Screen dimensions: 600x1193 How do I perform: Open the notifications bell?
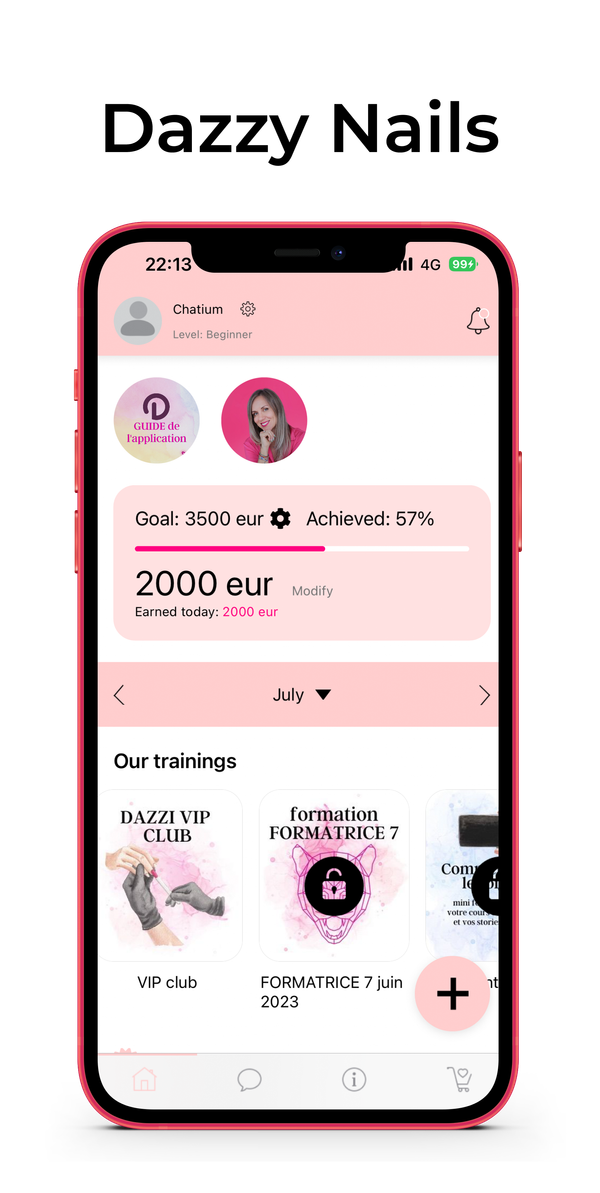tap(478, 321)
